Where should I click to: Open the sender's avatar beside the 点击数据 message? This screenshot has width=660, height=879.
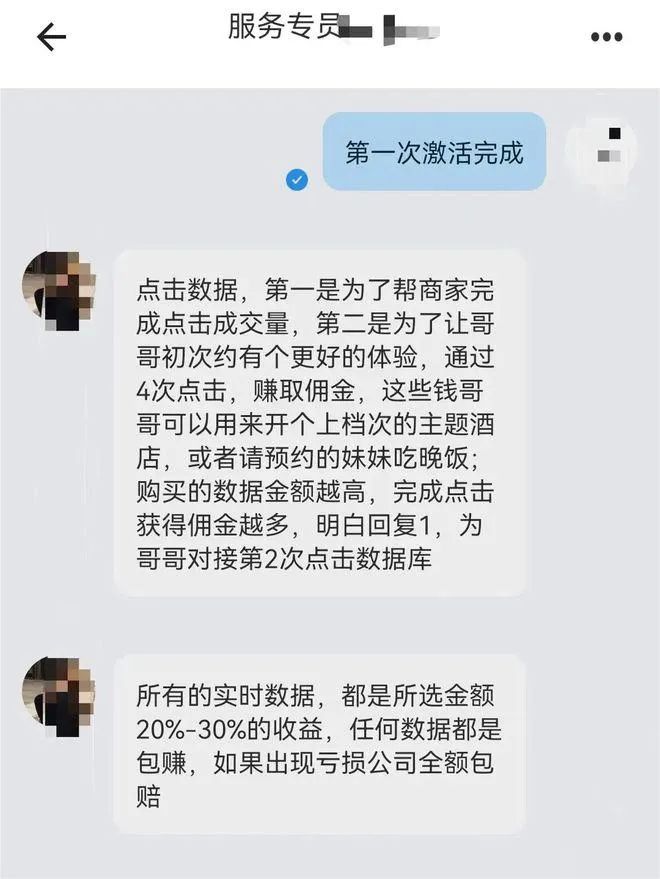tap(58, 291)
